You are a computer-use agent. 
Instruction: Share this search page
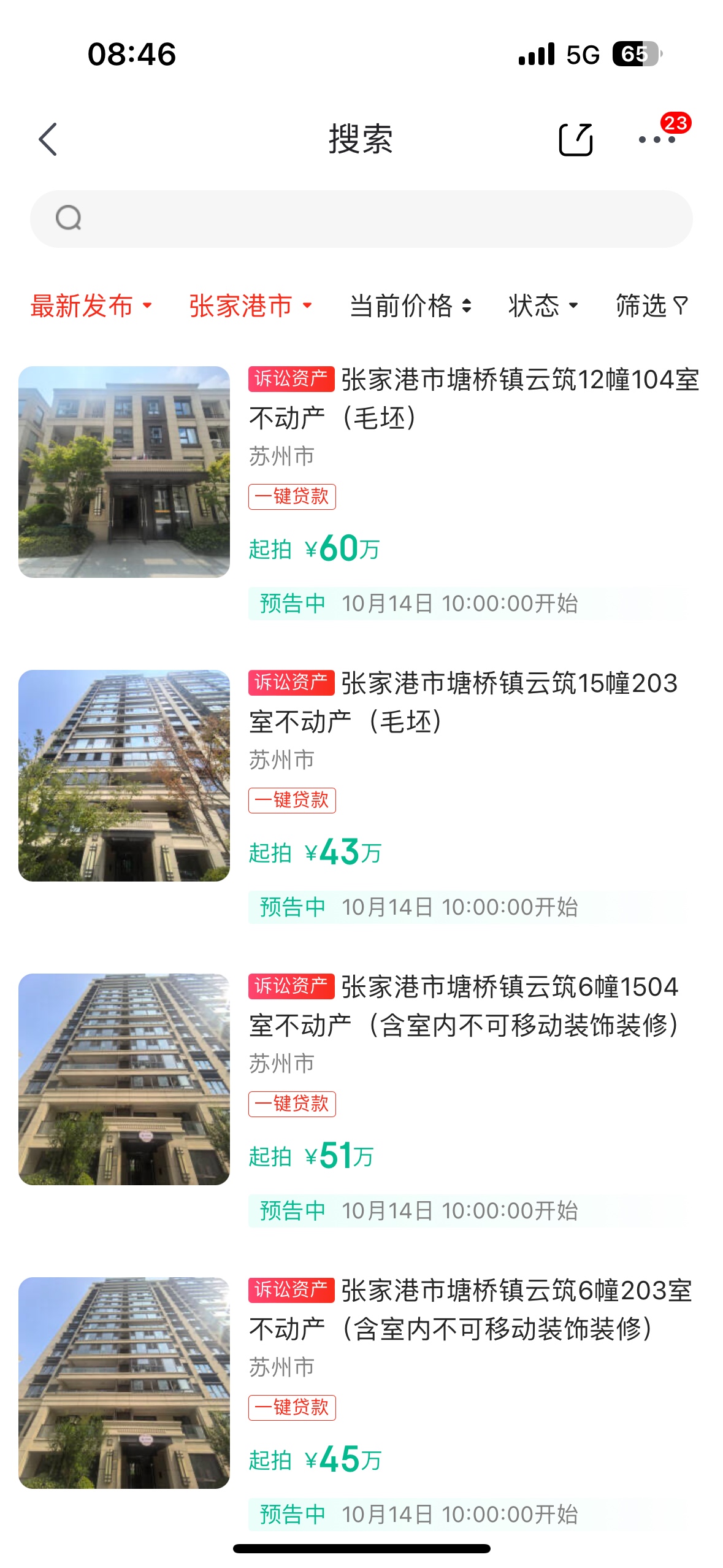[576, 139]
